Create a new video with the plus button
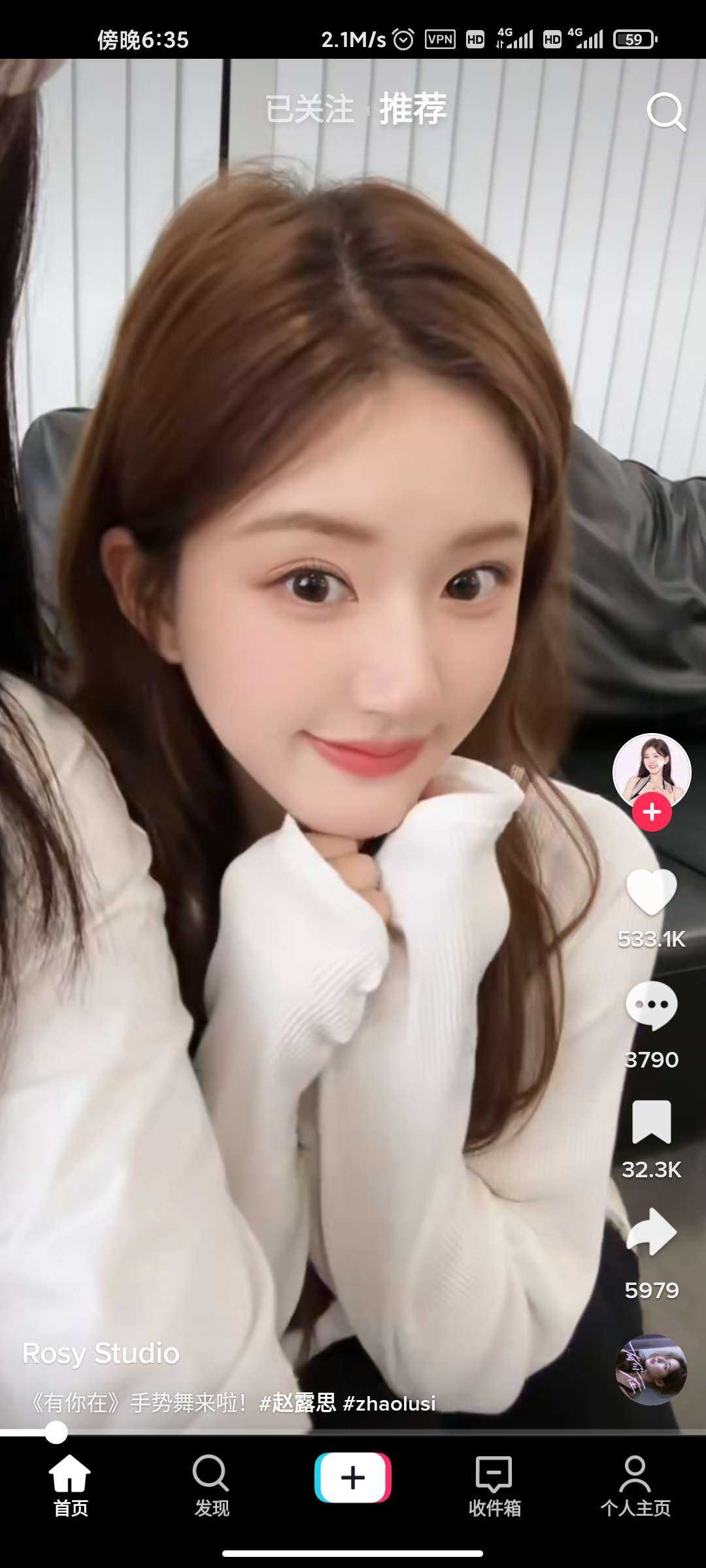The image size is (706, 1568). pos(353,1477)
